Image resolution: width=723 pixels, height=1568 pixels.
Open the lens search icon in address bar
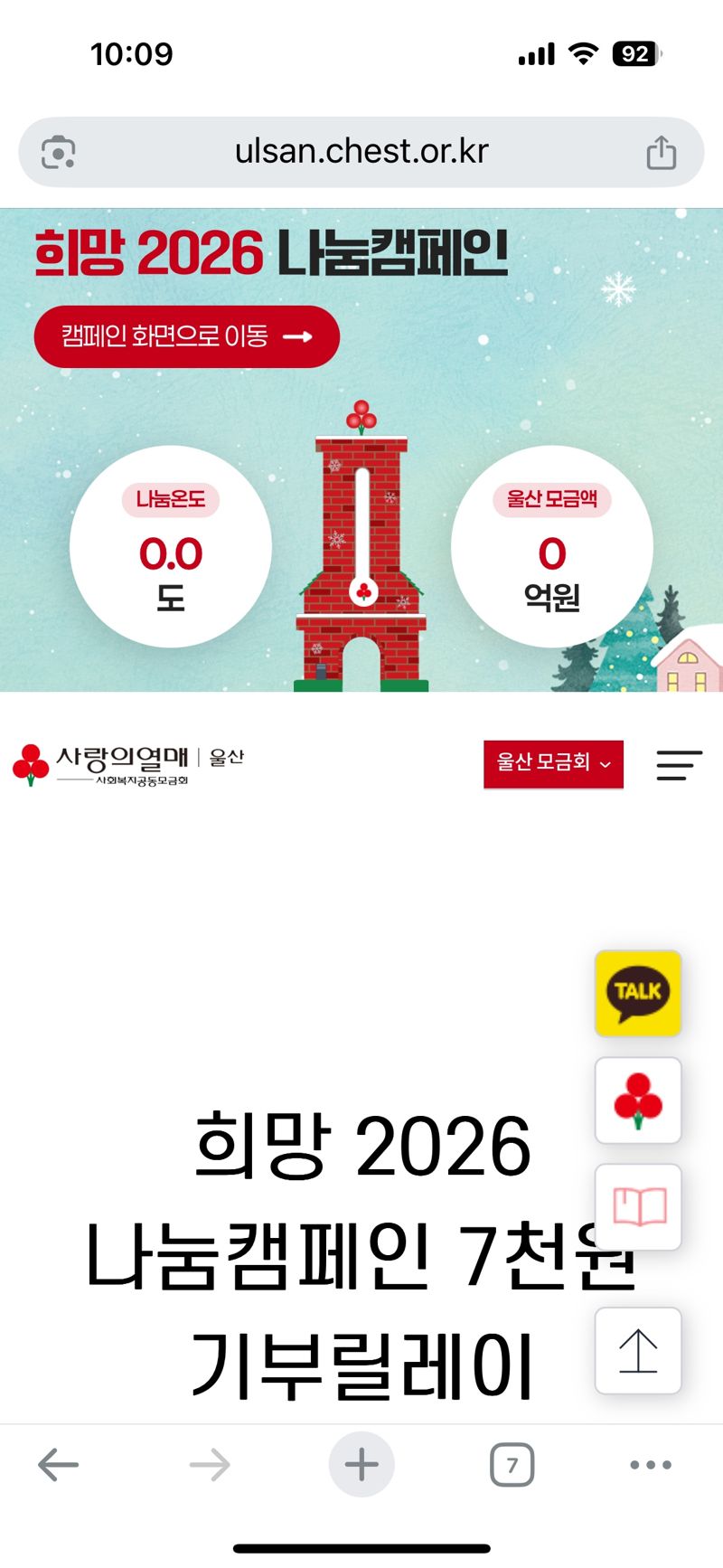click(x=59, y=153)
